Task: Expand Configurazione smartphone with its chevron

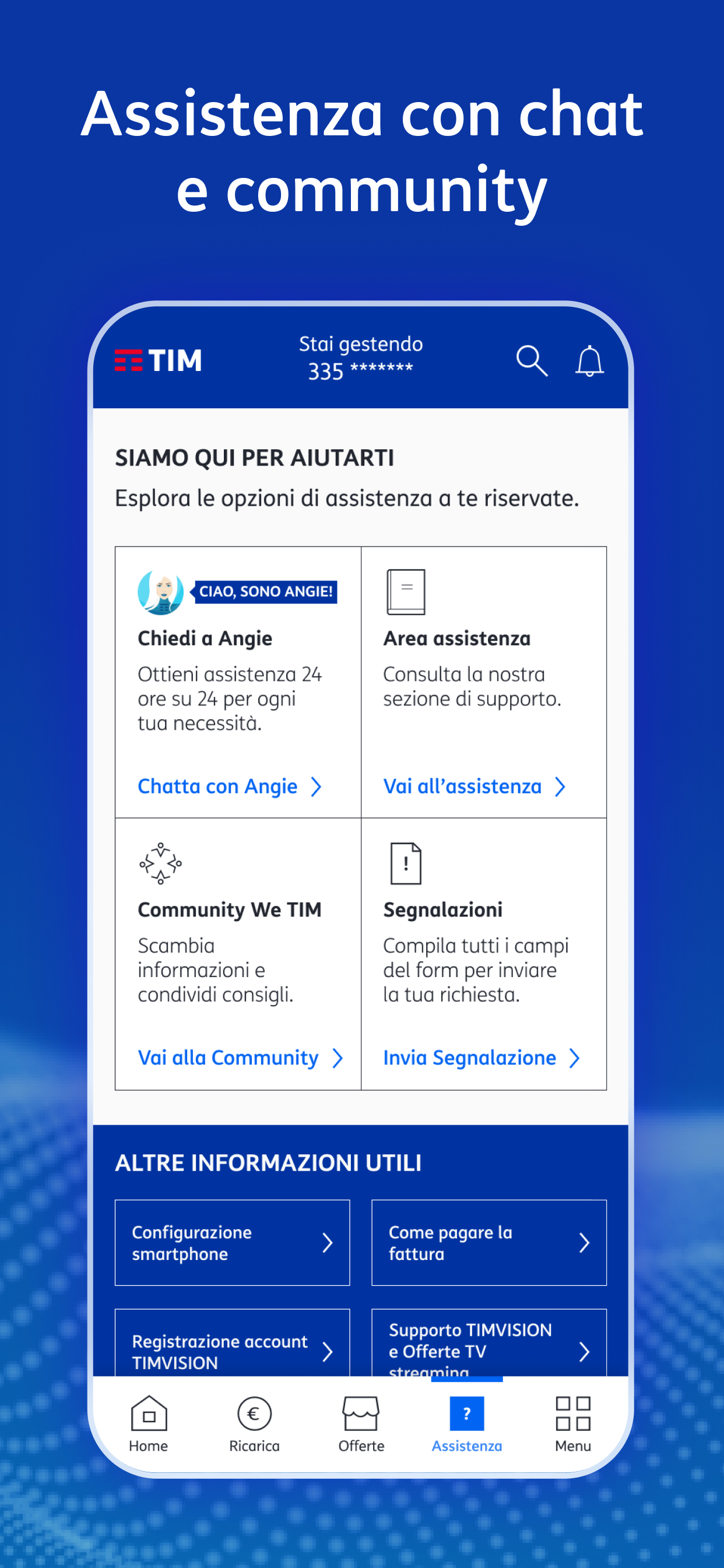Action: point(328,1242)
